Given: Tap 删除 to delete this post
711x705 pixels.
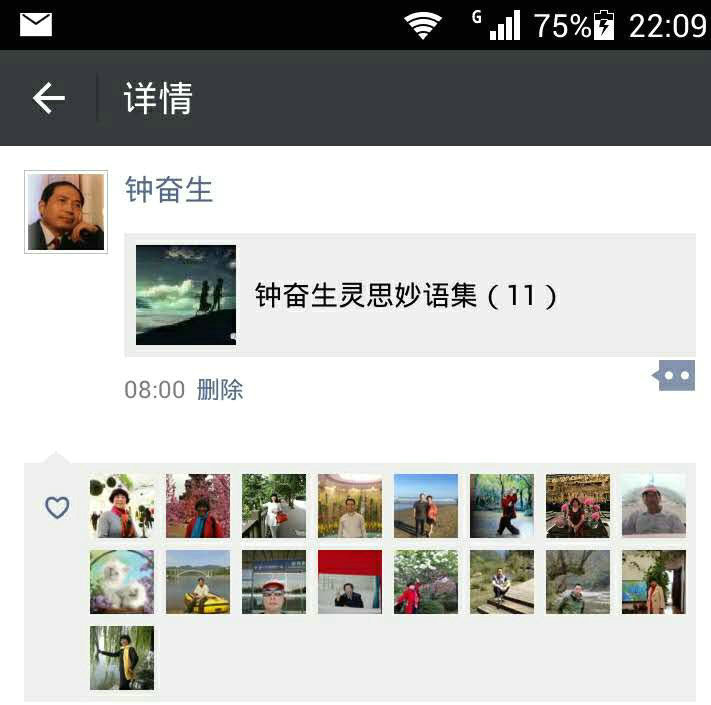Looking at the screenshot, I should coord(220,390).
